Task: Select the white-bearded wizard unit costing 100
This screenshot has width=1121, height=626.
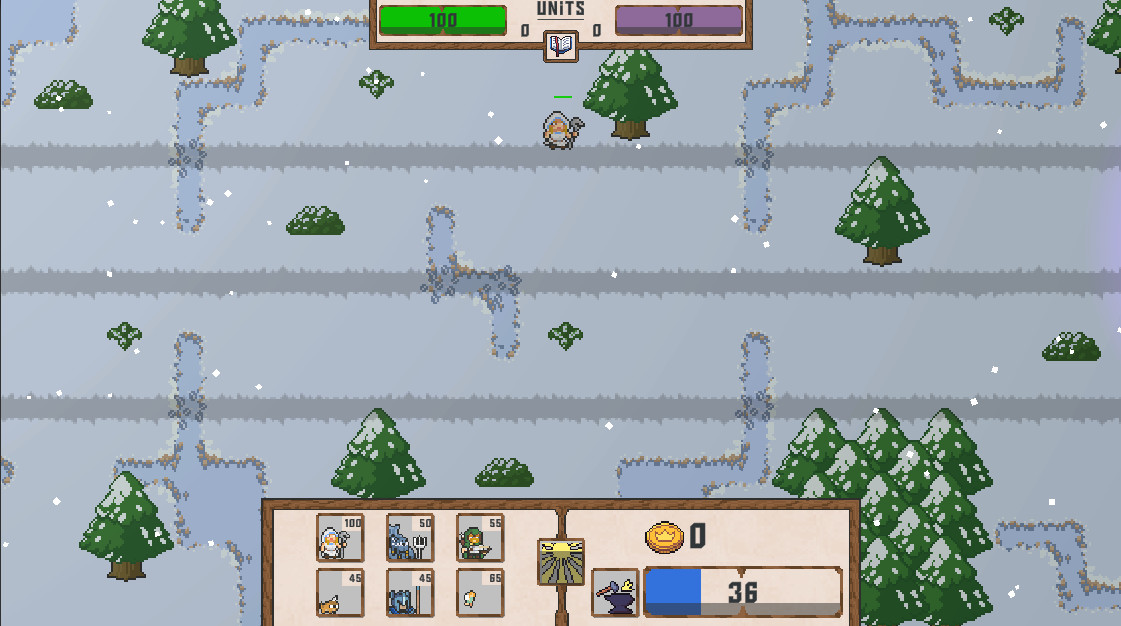Action: (x=340, y=538)
